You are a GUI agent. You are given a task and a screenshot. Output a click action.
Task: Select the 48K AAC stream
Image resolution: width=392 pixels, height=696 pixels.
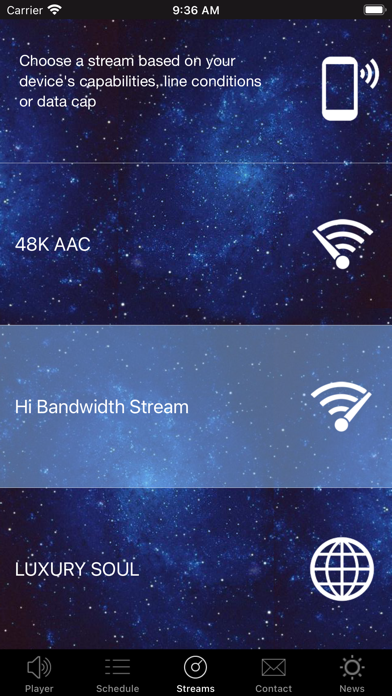click(196, 244)
